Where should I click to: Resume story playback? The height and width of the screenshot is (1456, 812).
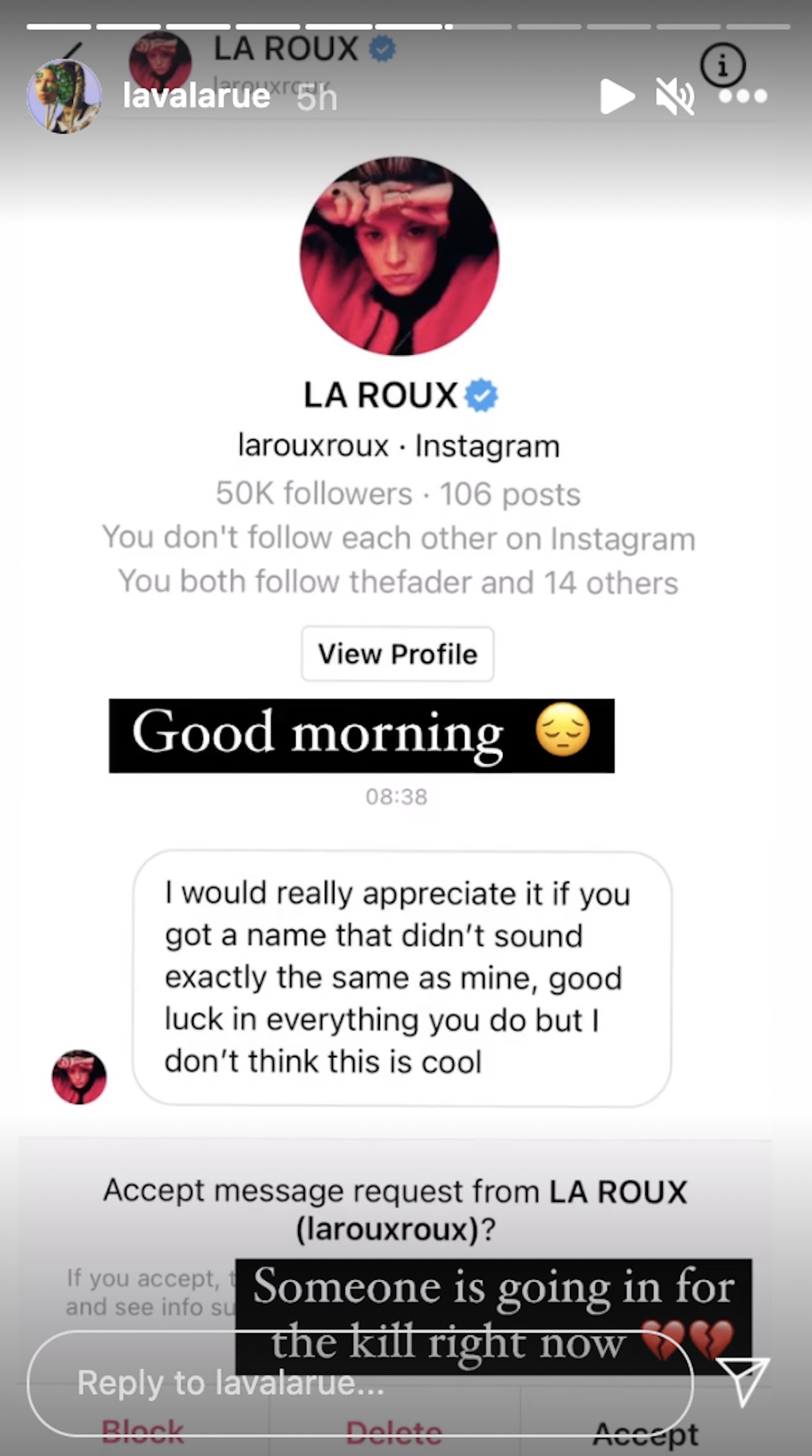617,96
